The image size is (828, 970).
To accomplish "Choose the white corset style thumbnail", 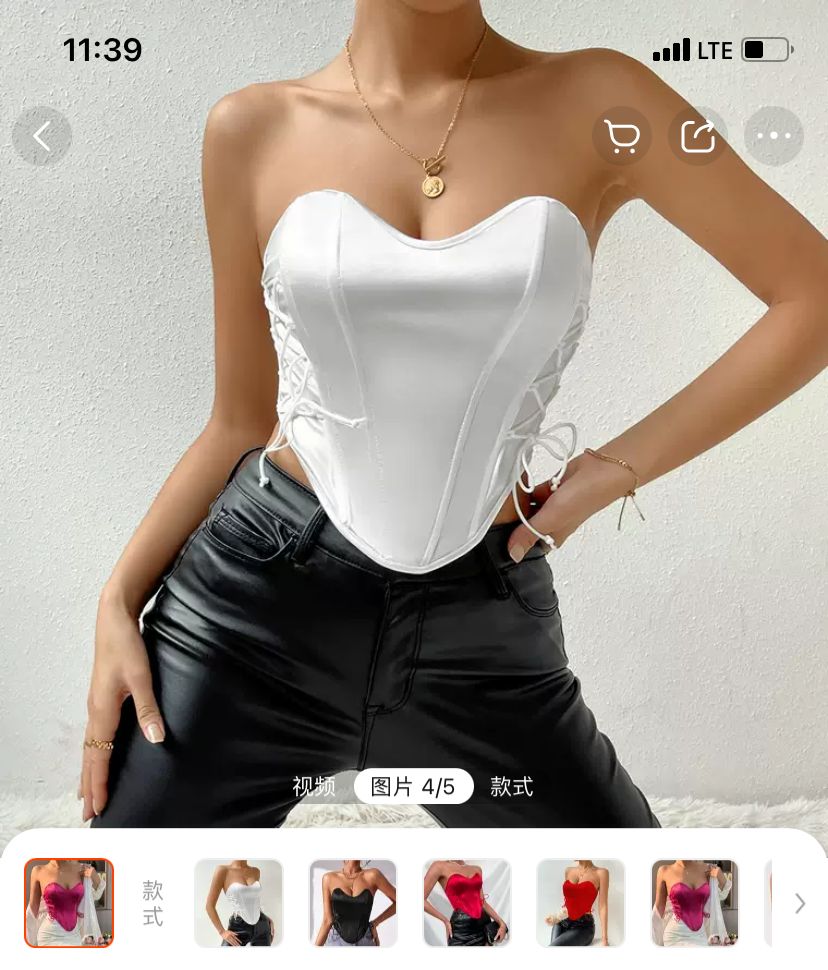I will point(238,903).
